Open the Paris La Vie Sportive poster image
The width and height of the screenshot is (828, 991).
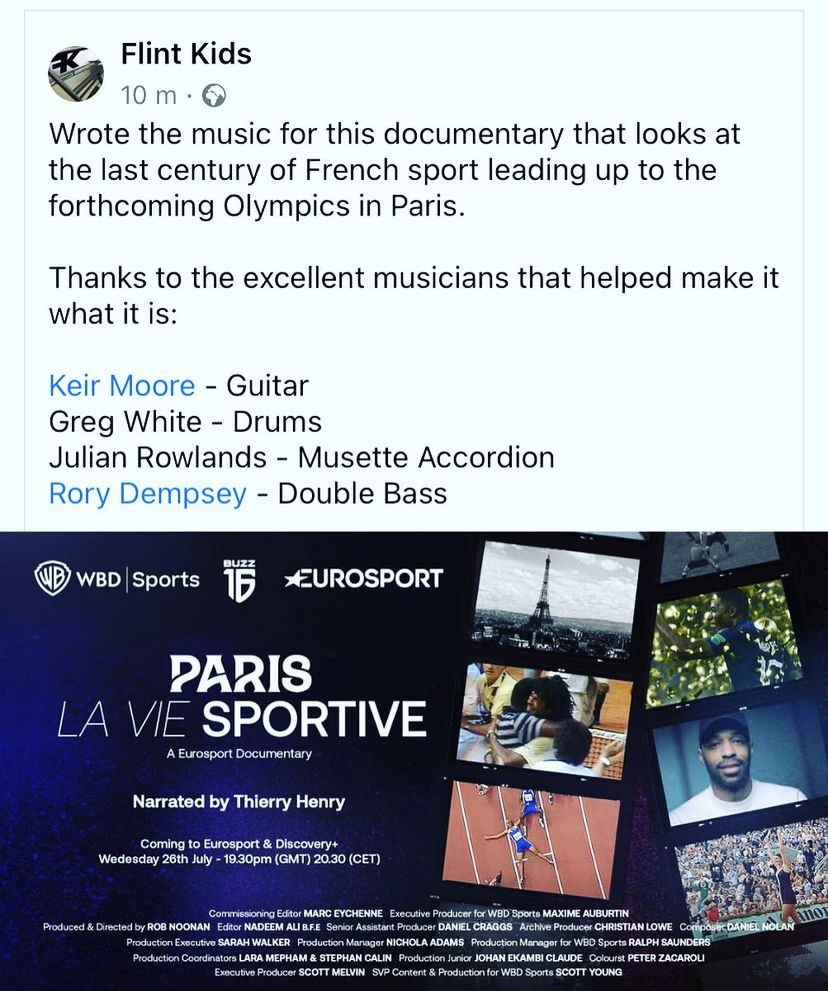414,760
